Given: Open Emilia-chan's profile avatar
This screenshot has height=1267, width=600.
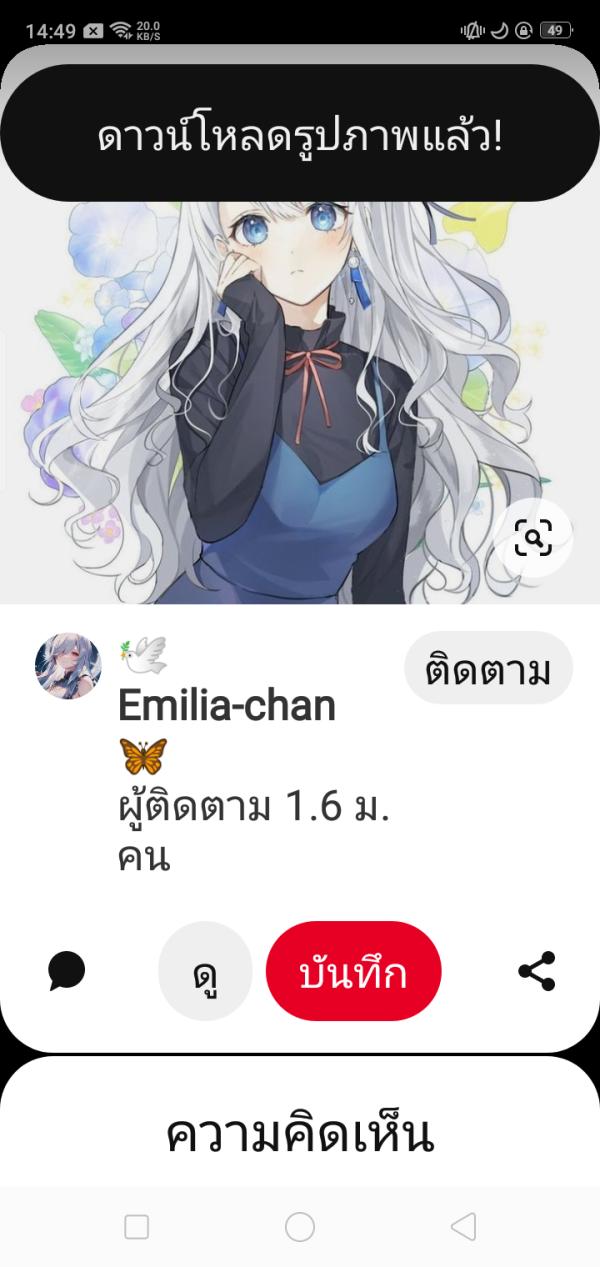Looking at the screenshot, I should pyautogui.click(x=68, y=666).
